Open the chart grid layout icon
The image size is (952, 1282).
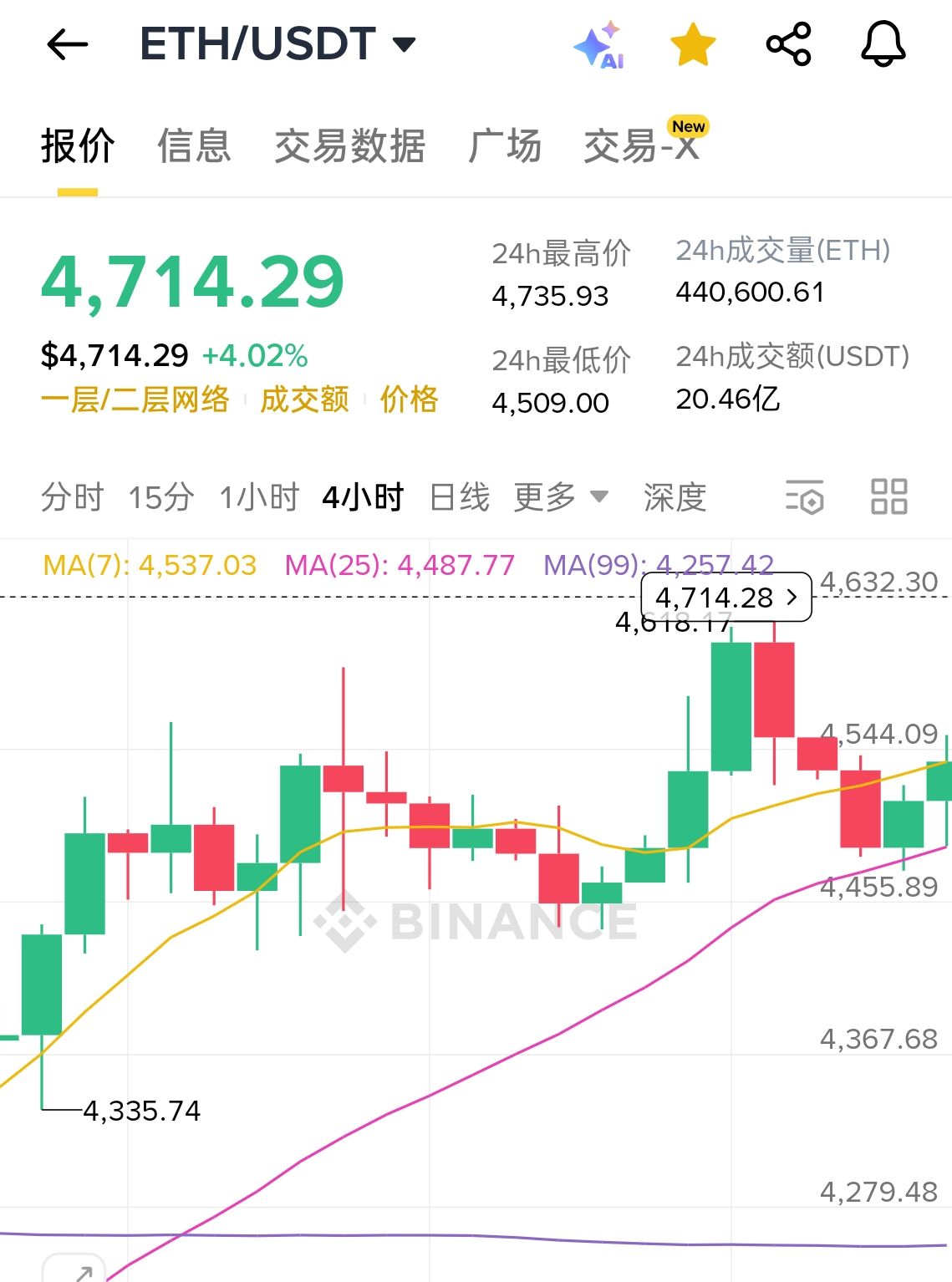tap(888, 497)
